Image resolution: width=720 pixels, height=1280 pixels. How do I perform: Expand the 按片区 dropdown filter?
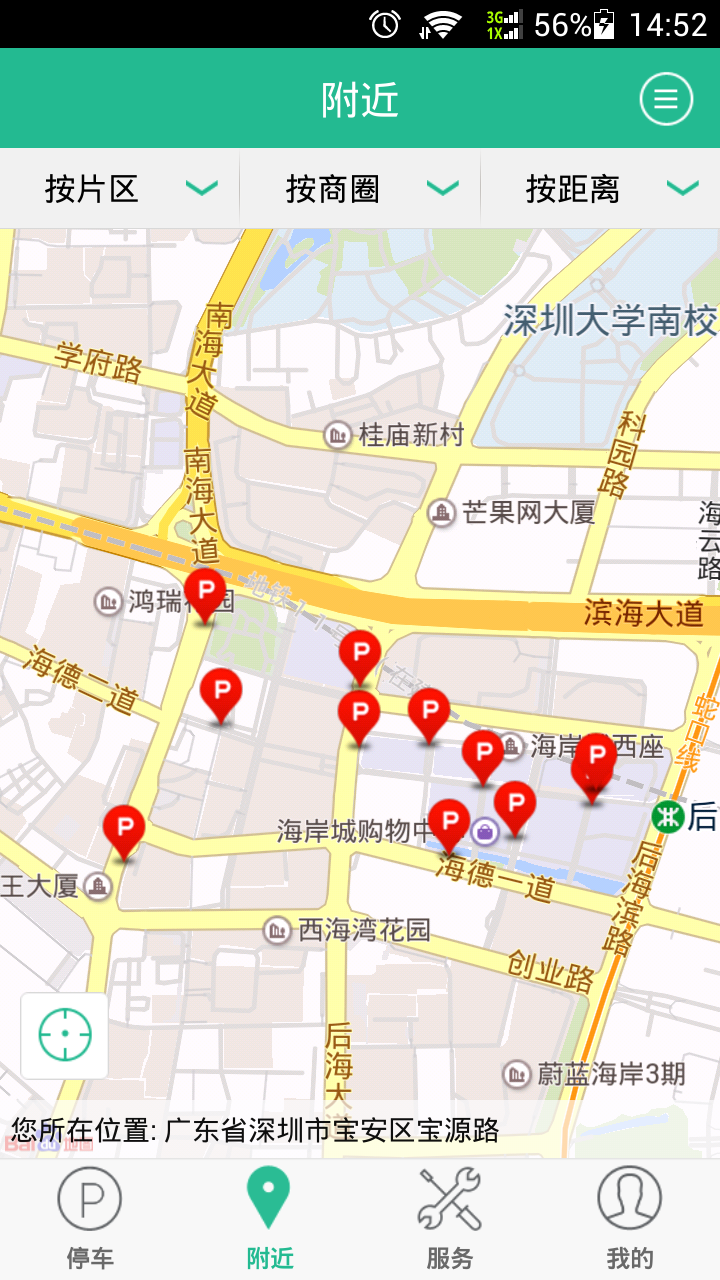click(x=120, y=189)
